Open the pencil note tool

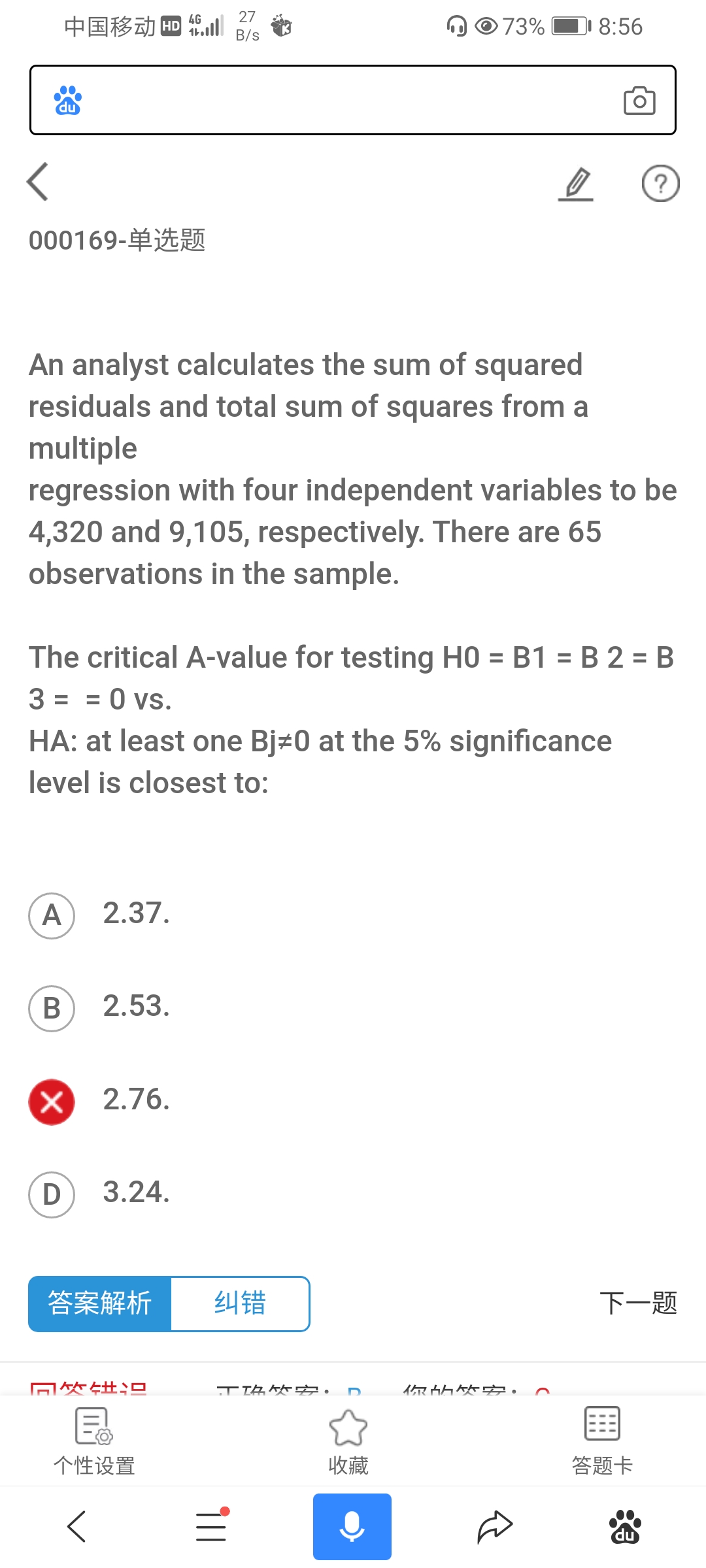(576, 184)
